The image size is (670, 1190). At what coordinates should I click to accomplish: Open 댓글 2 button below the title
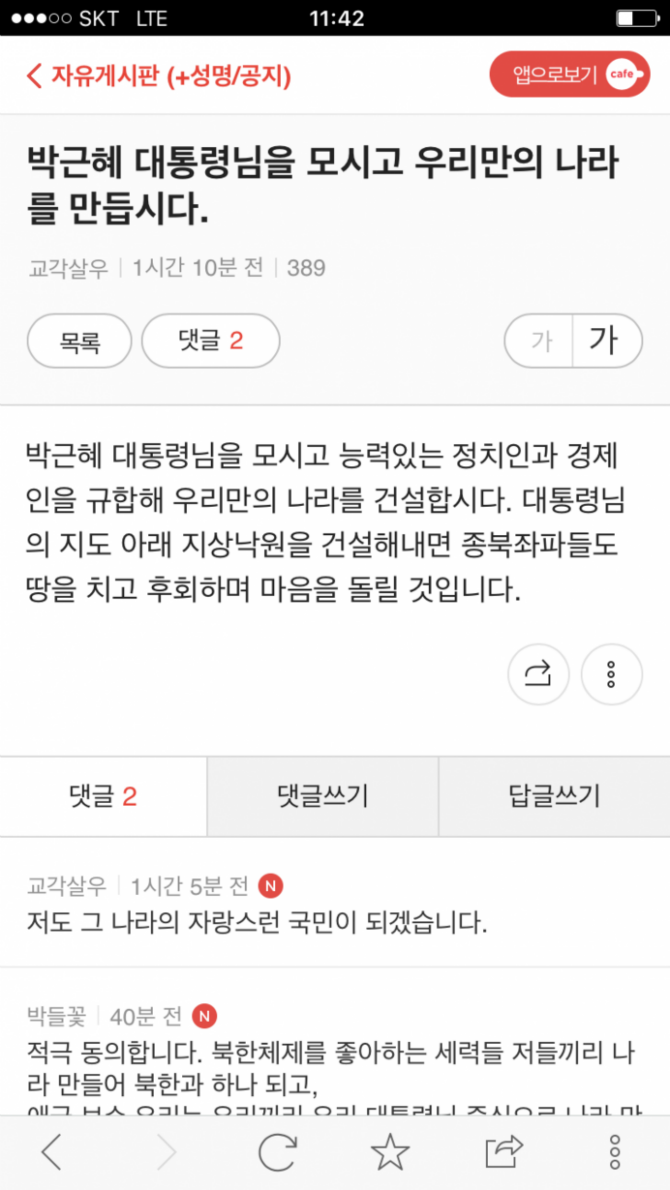point(210,341)
